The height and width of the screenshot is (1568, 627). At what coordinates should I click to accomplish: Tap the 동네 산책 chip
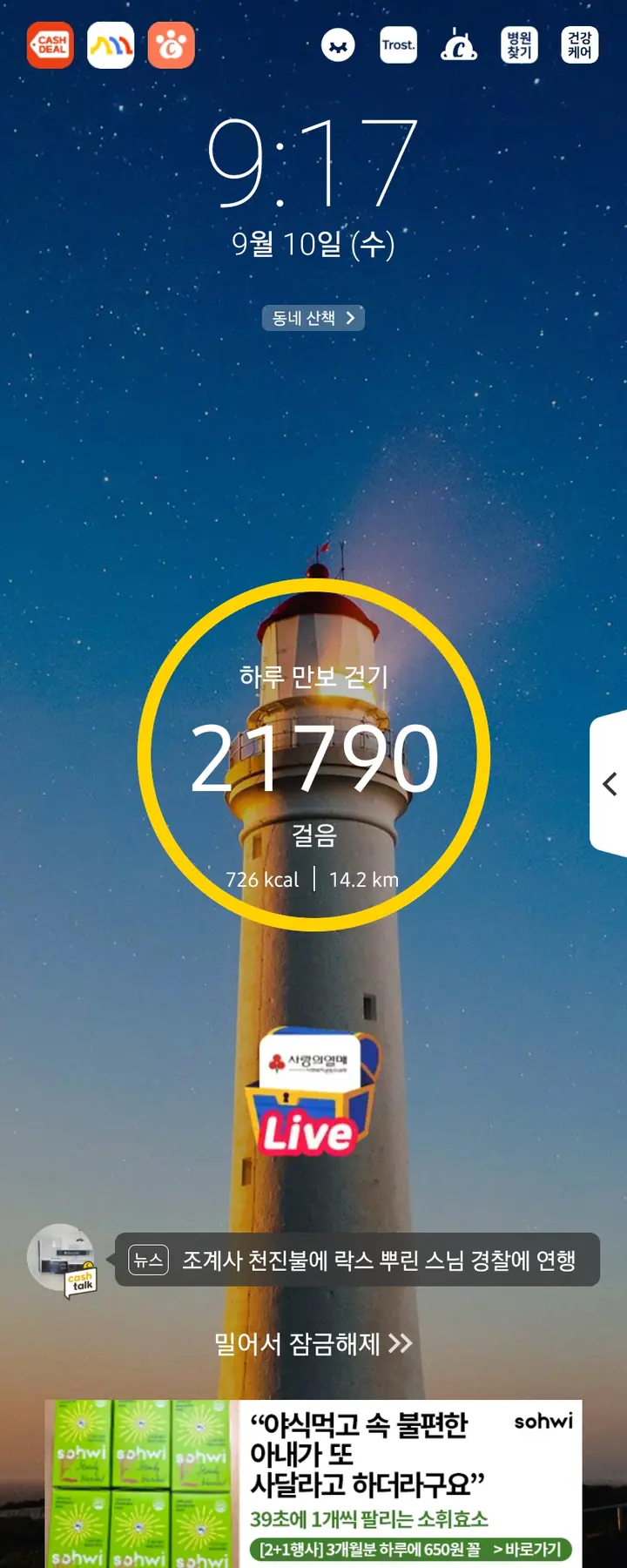tap(313, 318)
